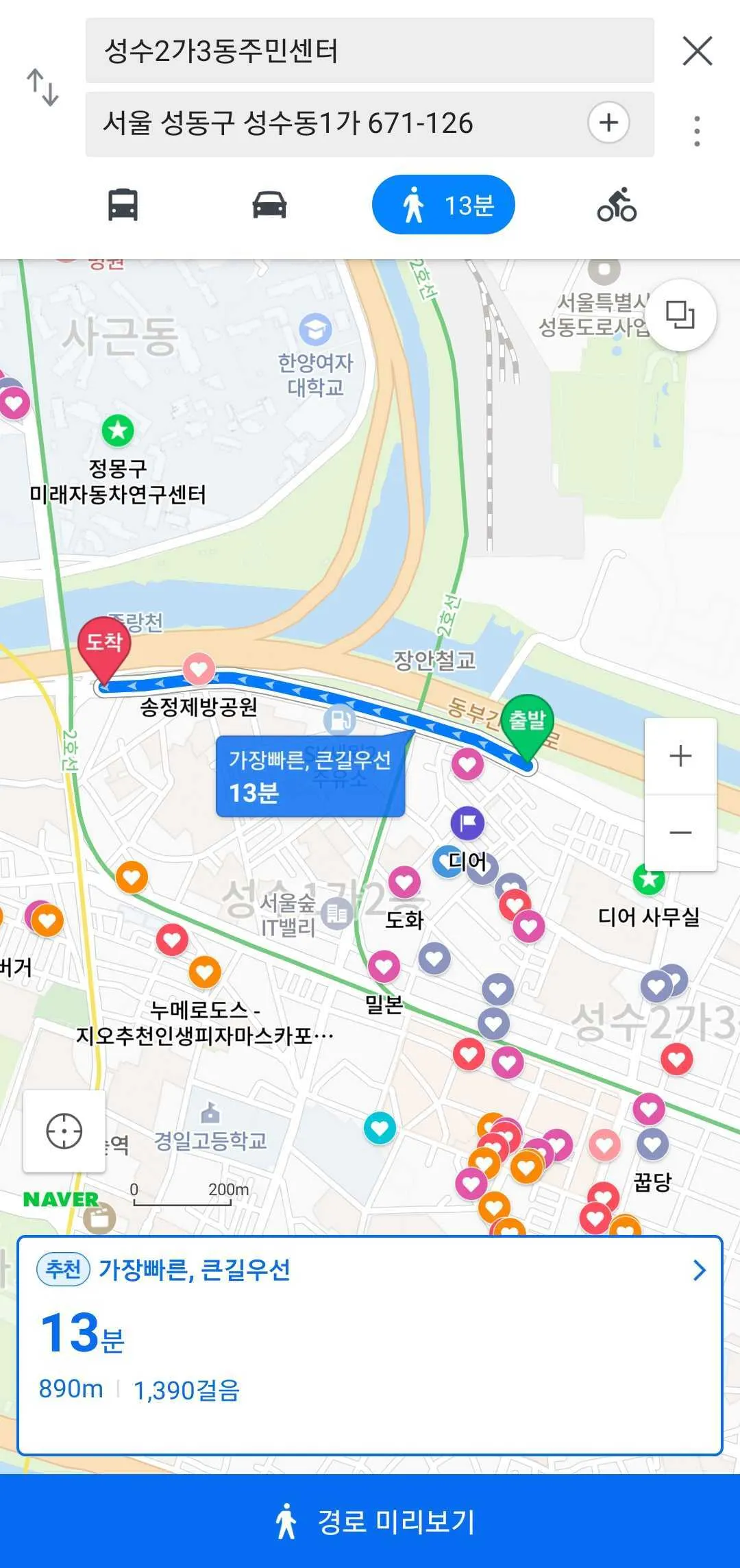Viewport: 740px width, 1568px height.
Task: Edit the destination field 성수동1가 671-126
Action: click(329, 124)
